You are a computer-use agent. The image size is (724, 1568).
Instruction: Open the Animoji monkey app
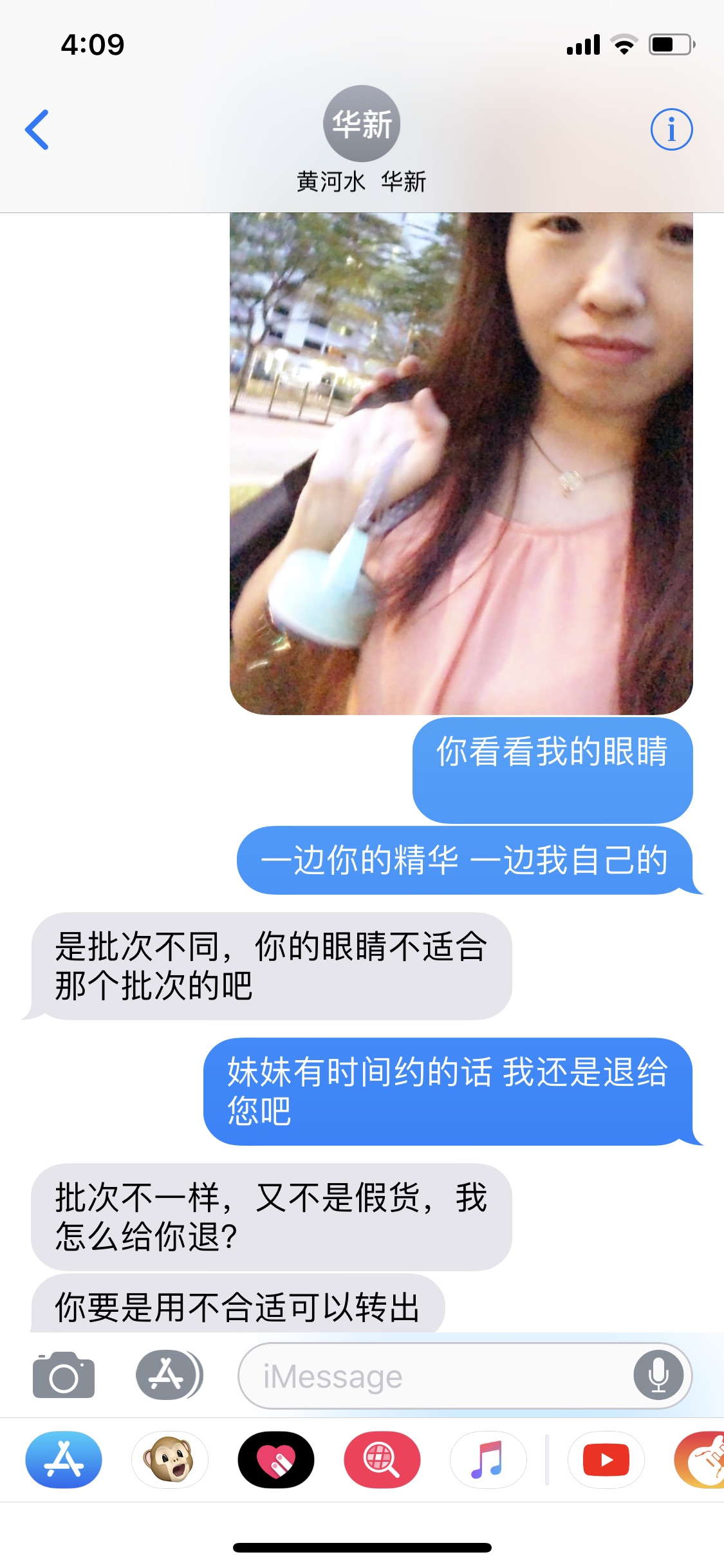coord(170,1460)
